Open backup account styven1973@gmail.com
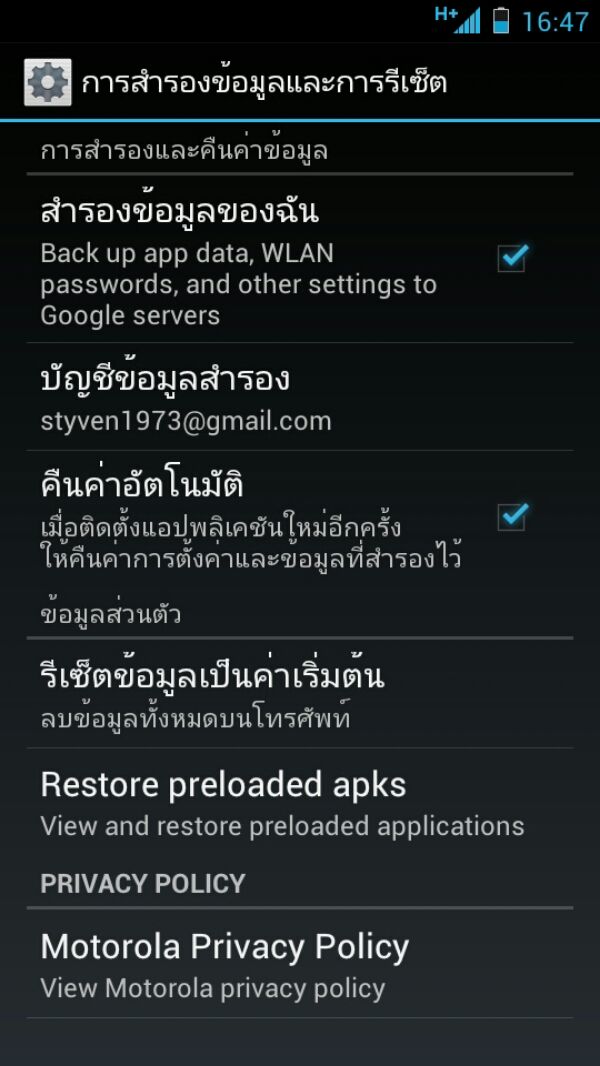Screen dimensions: 600x1066 [x=300, y=397]
